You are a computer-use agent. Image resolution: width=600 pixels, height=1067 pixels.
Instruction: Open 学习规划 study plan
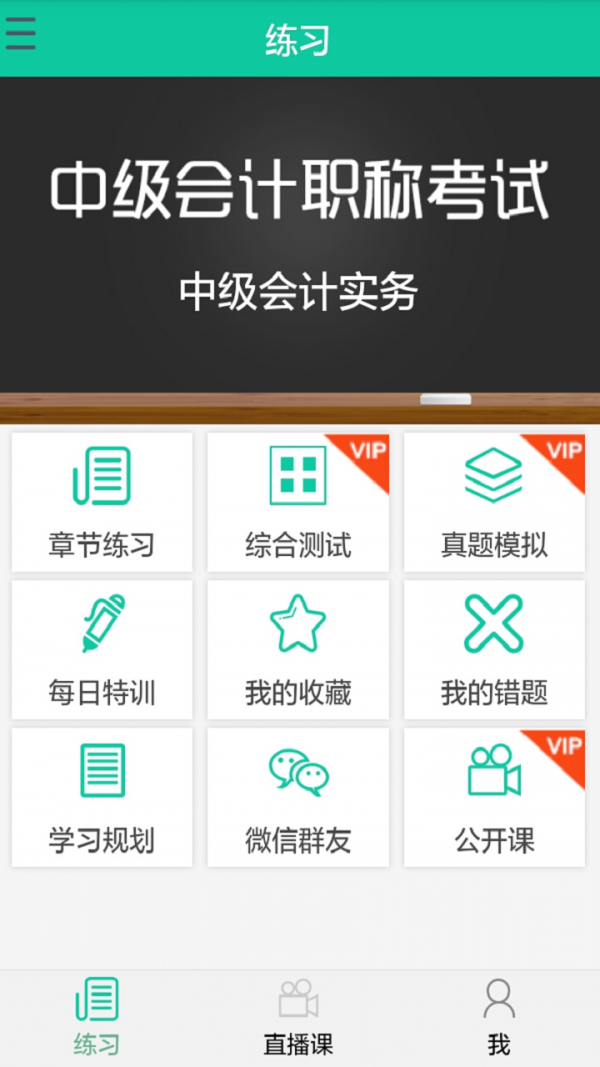tap(102, 797)
